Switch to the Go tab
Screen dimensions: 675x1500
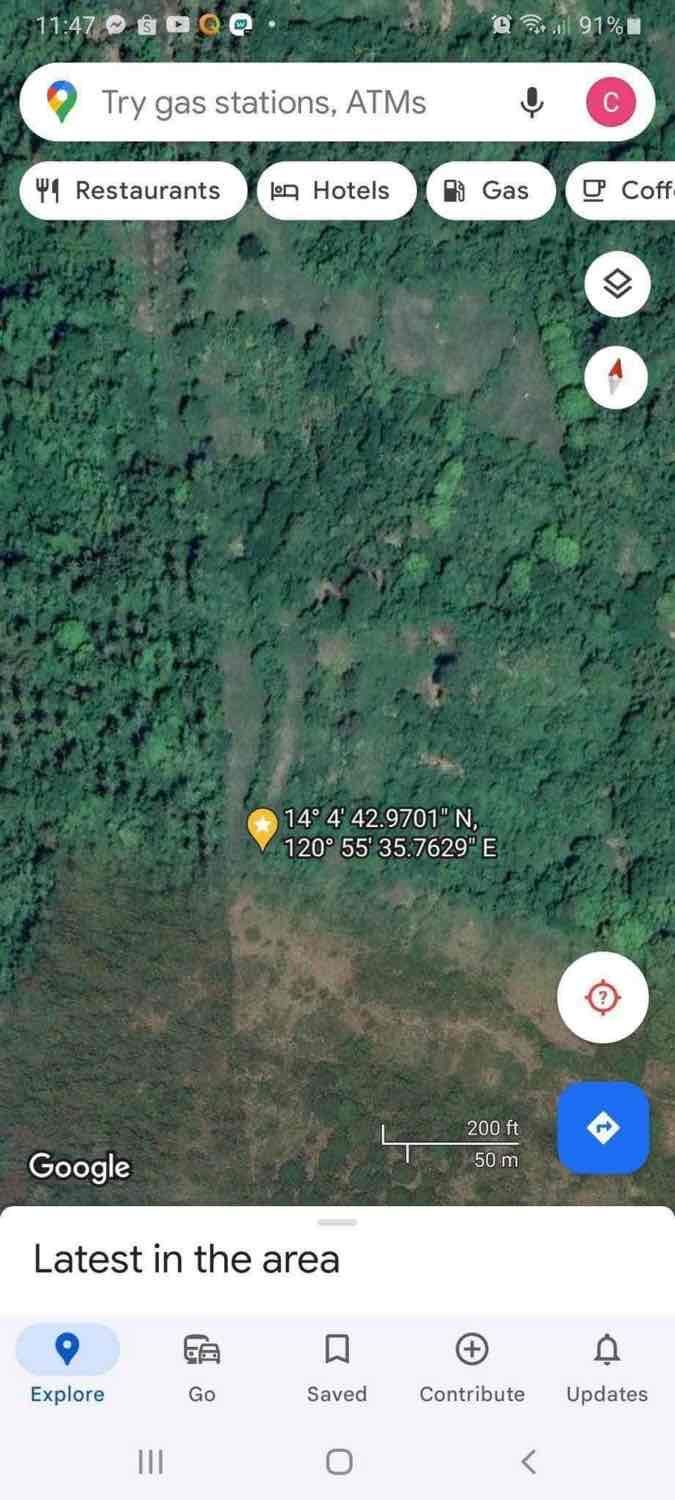[202, 1367]
